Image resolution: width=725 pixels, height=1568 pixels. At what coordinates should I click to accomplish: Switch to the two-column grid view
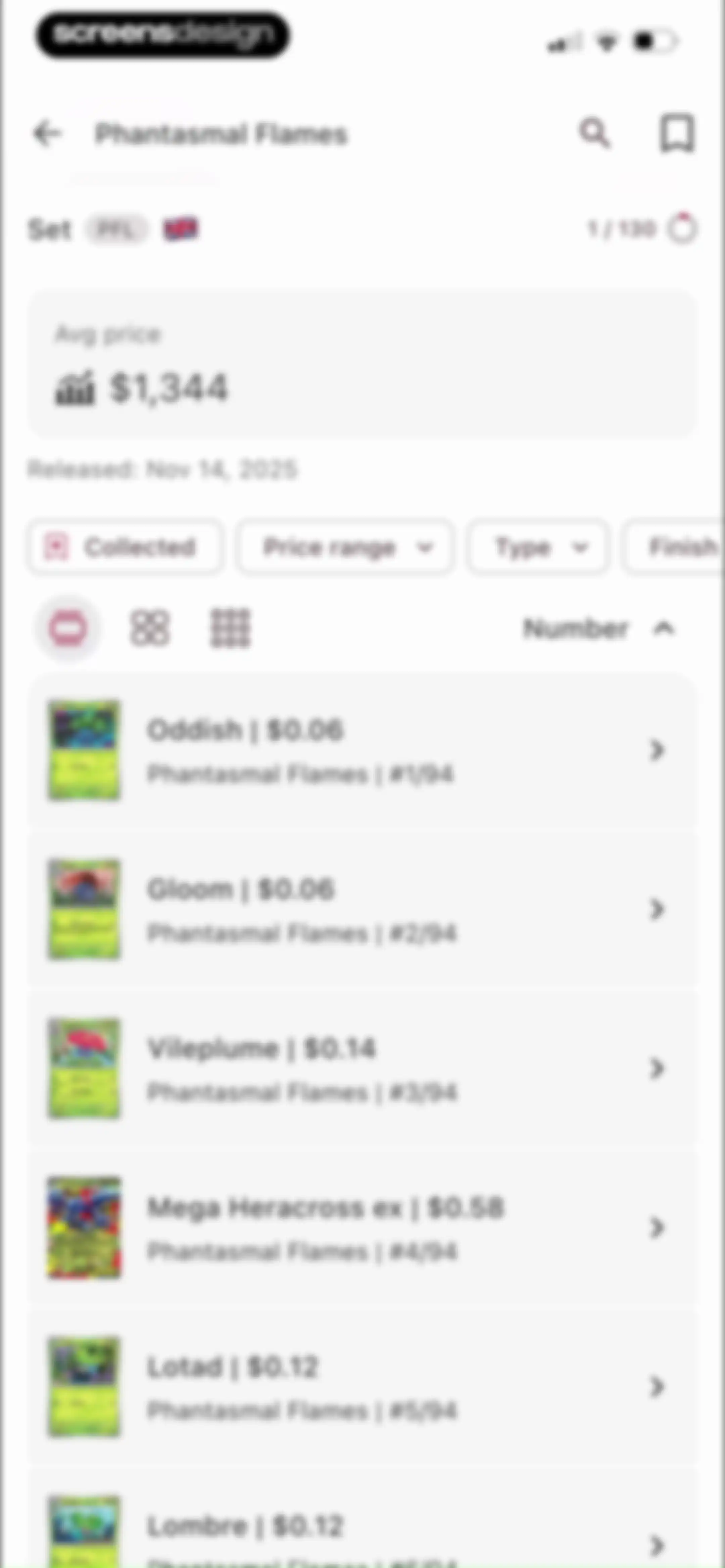(x=149, y=628)
